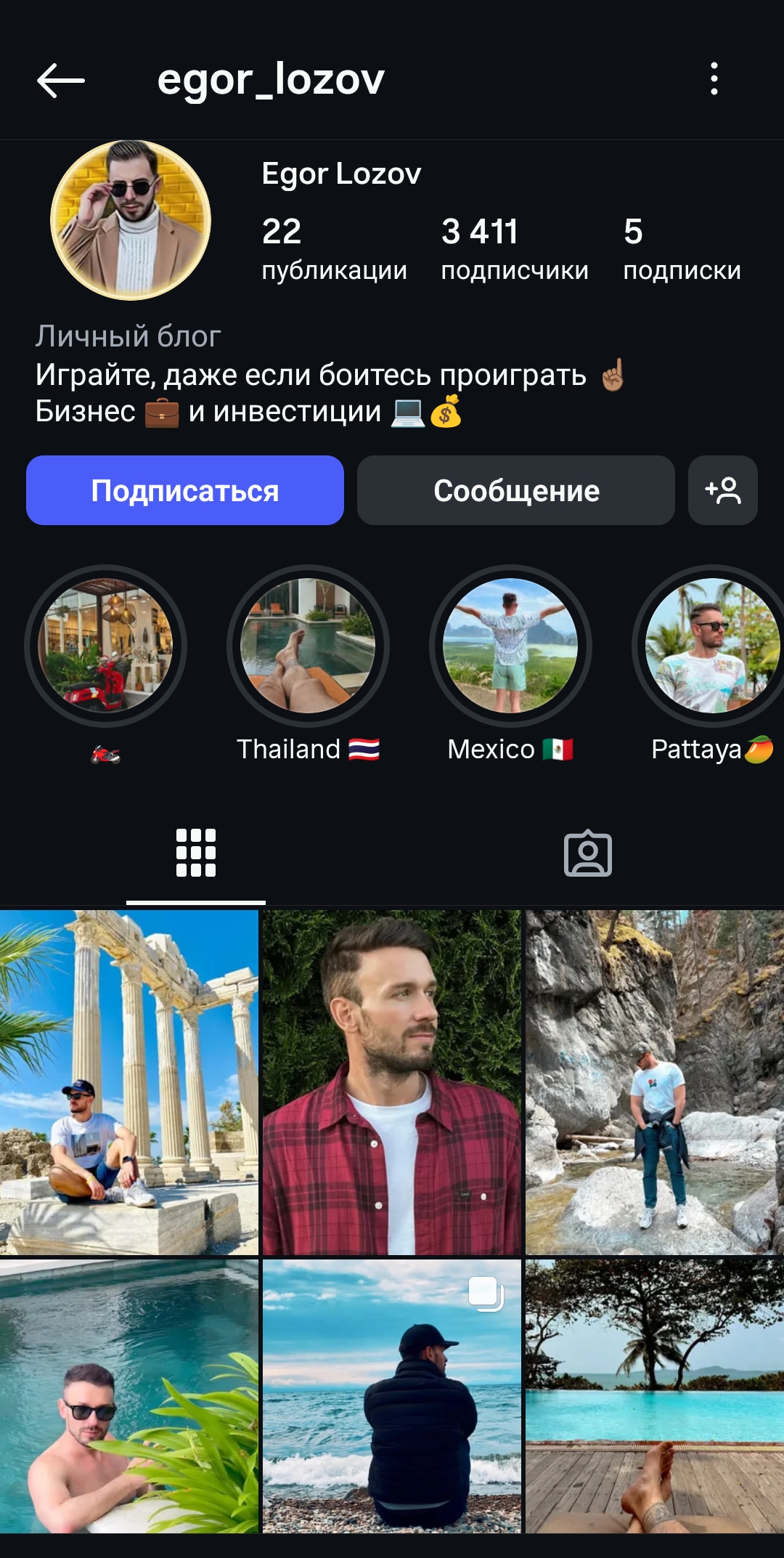784x1558 pixels.
Task: Tap the Подписаться button
Action: [x=185, y=490]
